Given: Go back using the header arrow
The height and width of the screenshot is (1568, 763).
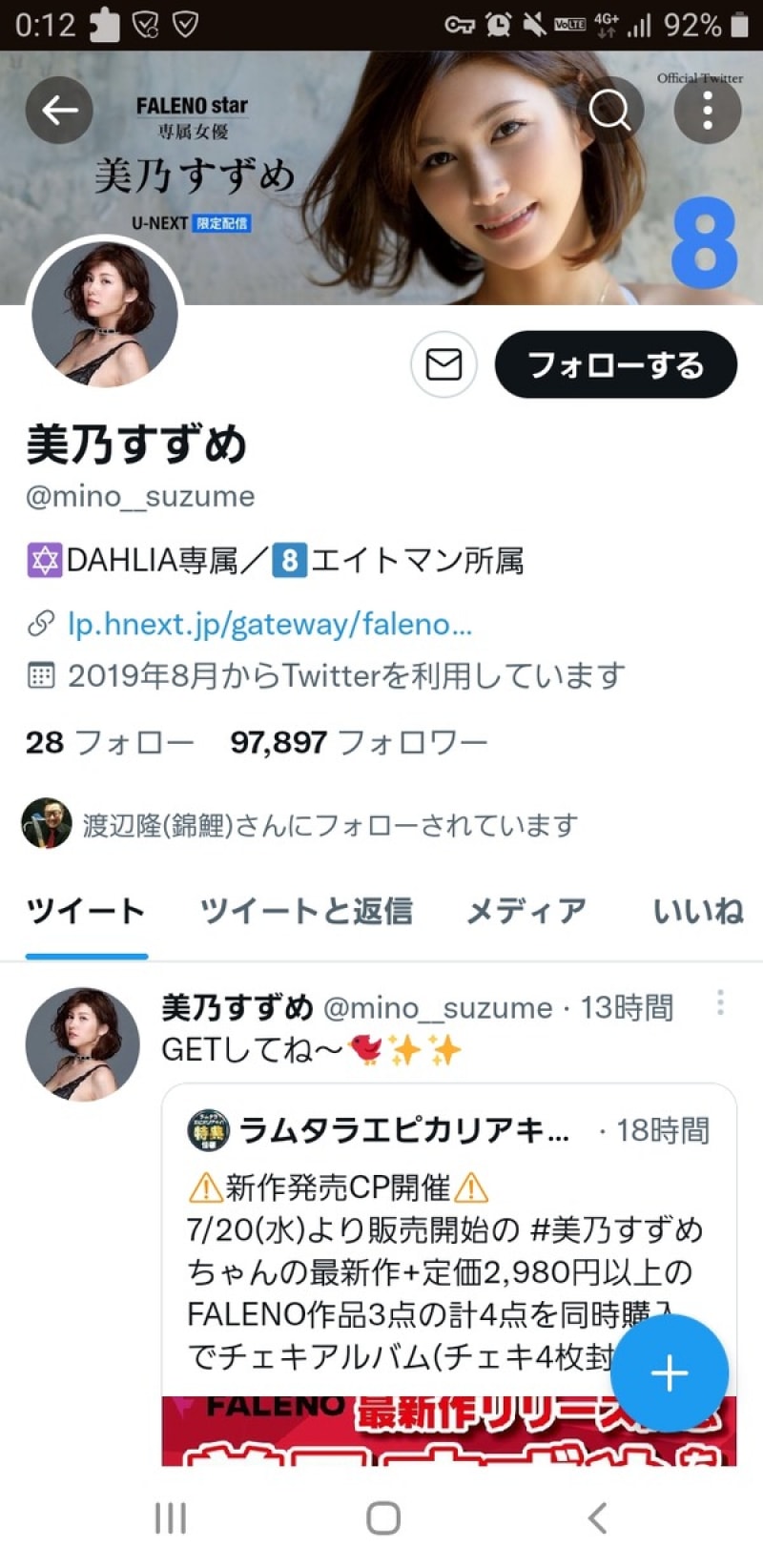Looking at the screenshot, I should pyautogui.click(x=59, y=111).
